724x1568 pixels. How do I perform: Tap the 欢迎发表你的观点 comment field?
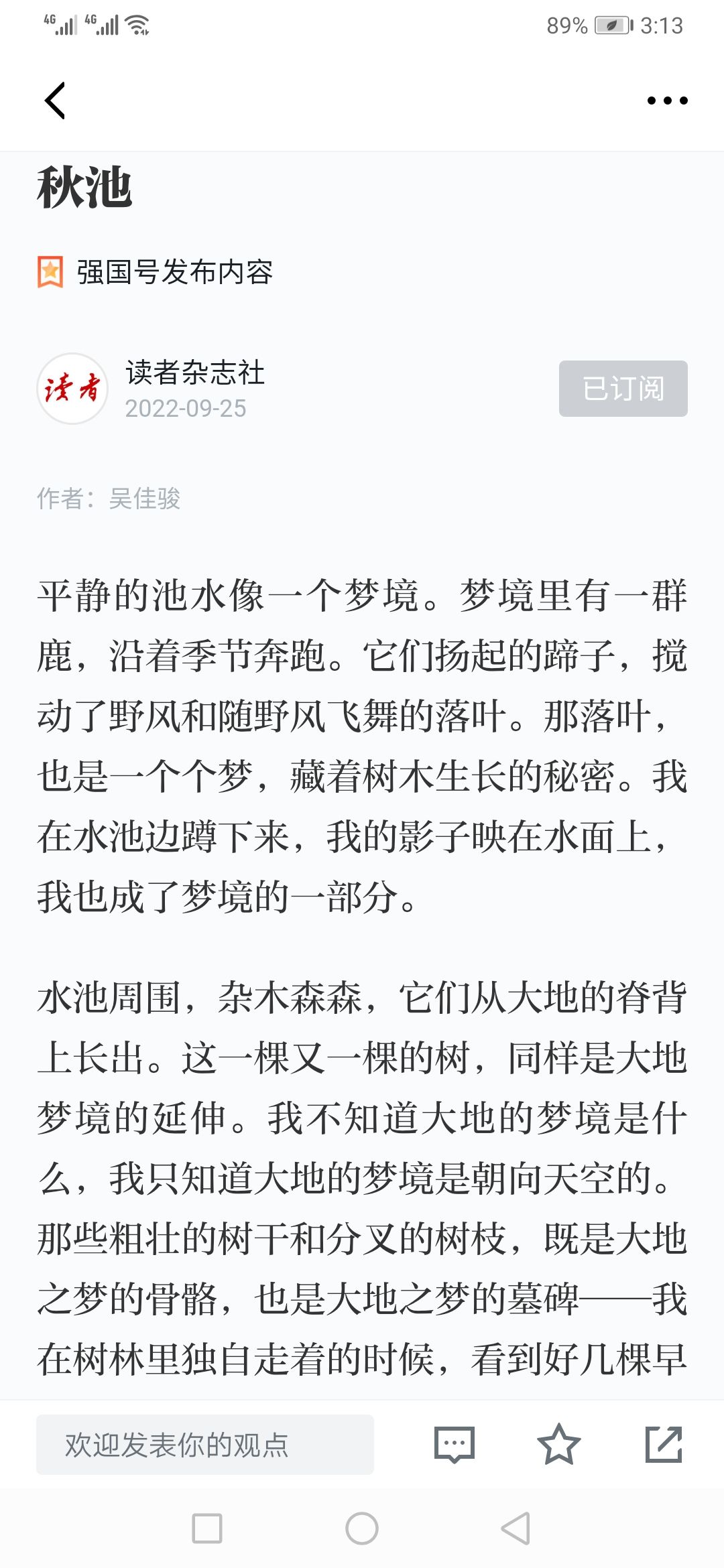205,1444
